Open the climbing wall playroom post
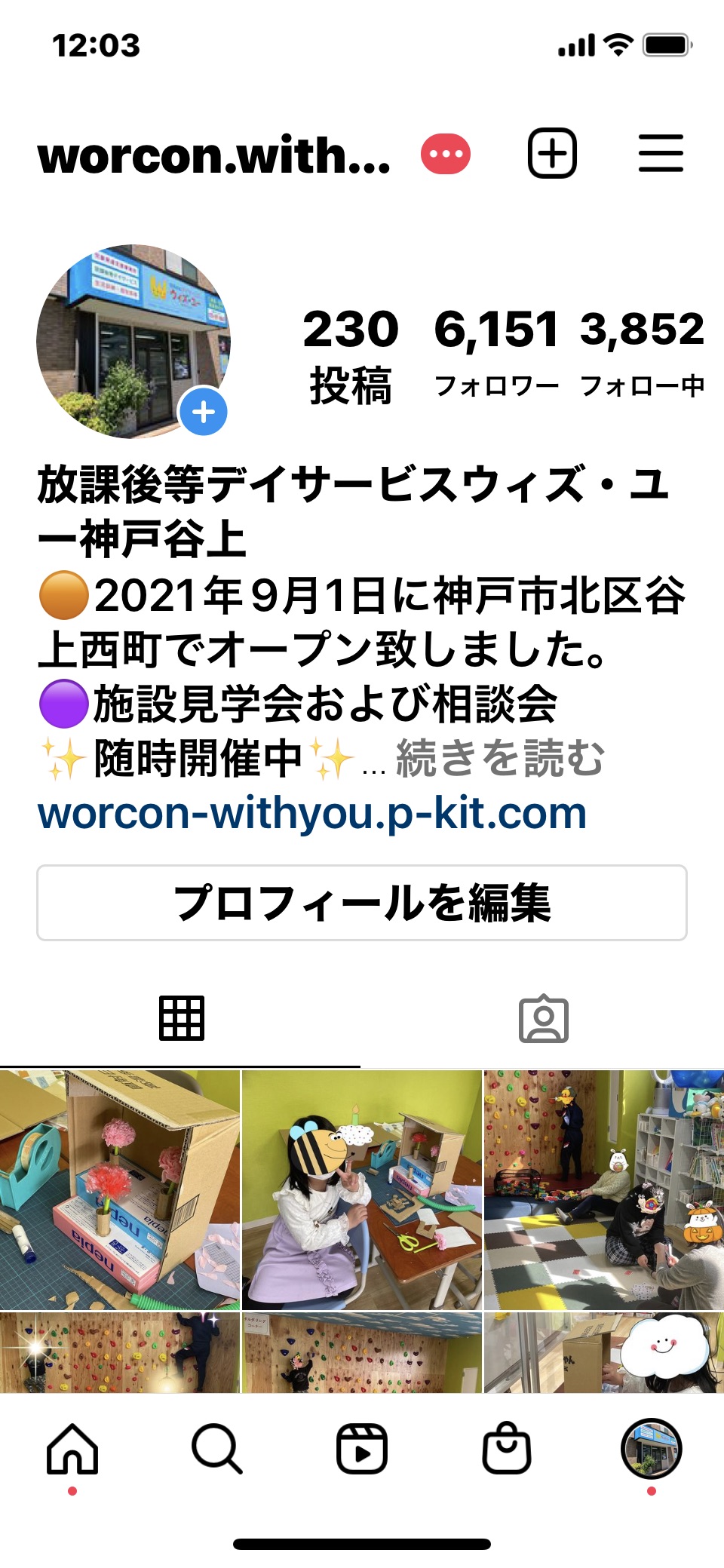724x1568 pixels. pyautogui.click(x=604, y=1189)
